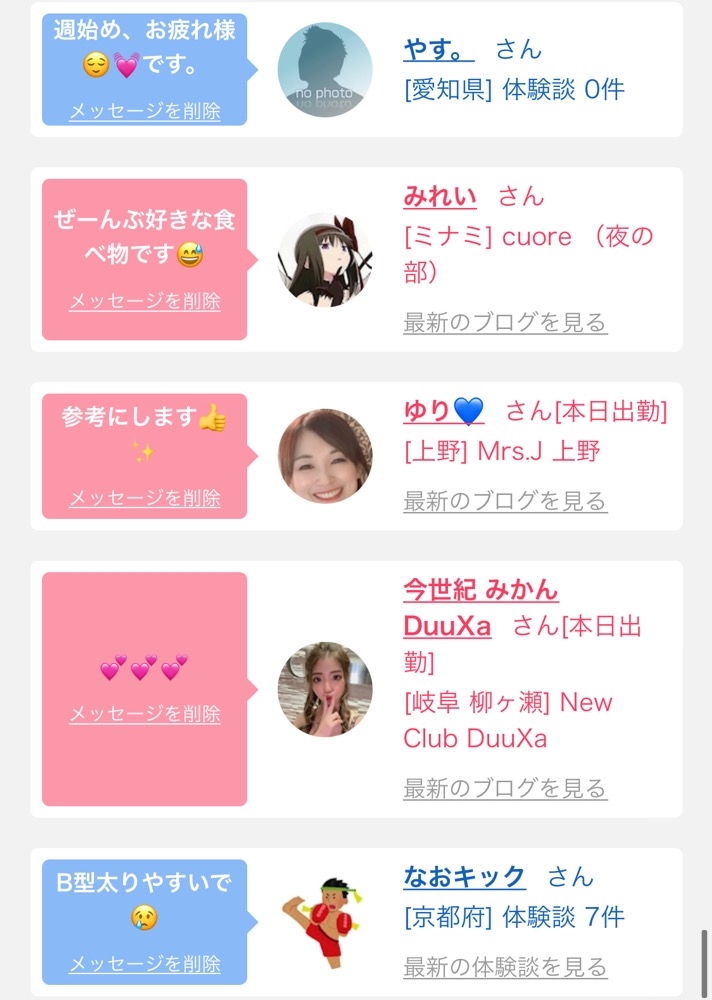Delete the message sent to みれい
The image size is (712, 1000).
(145, 301)
